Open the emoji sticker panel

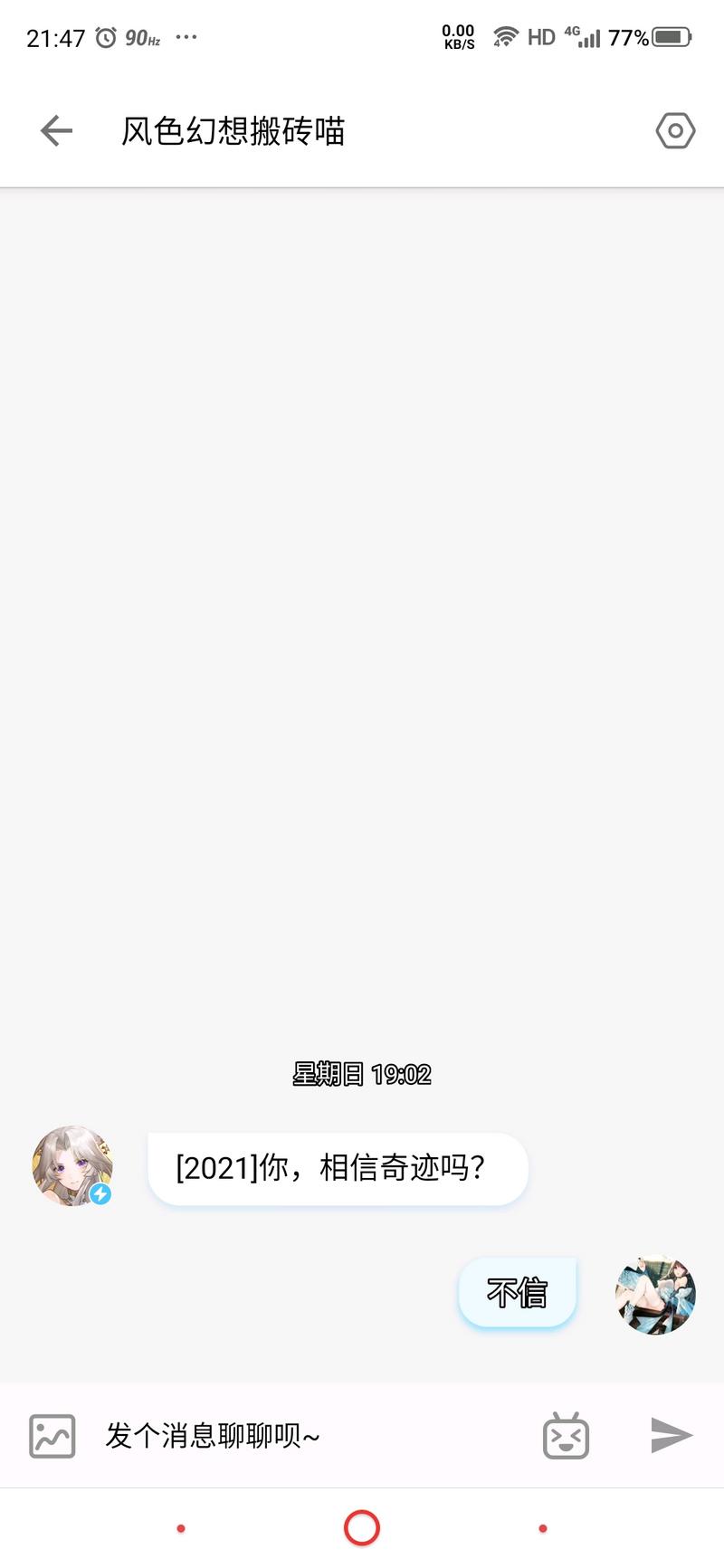pos(566,1436)
